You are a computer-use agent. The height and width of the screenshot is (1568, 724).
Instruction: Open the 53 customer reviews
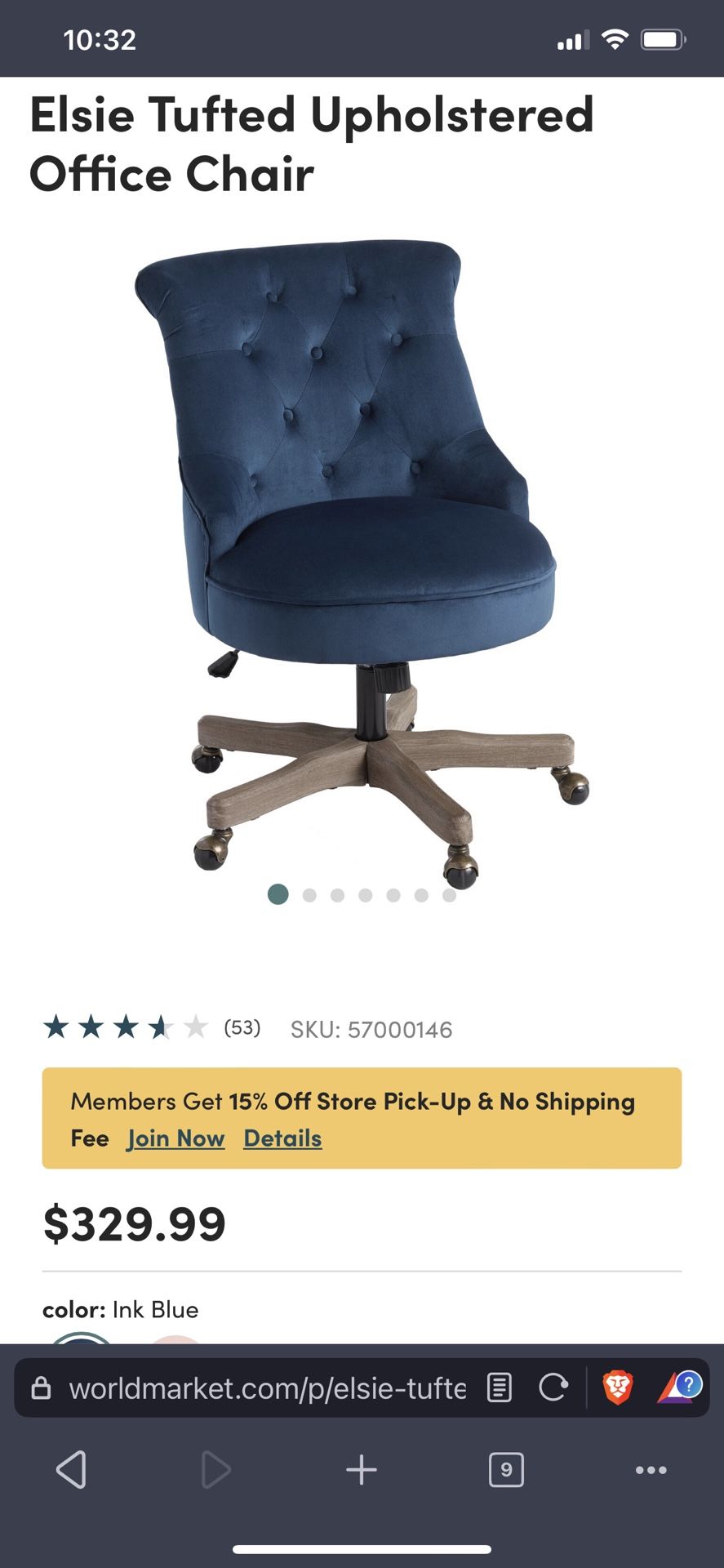(242, 1027)
